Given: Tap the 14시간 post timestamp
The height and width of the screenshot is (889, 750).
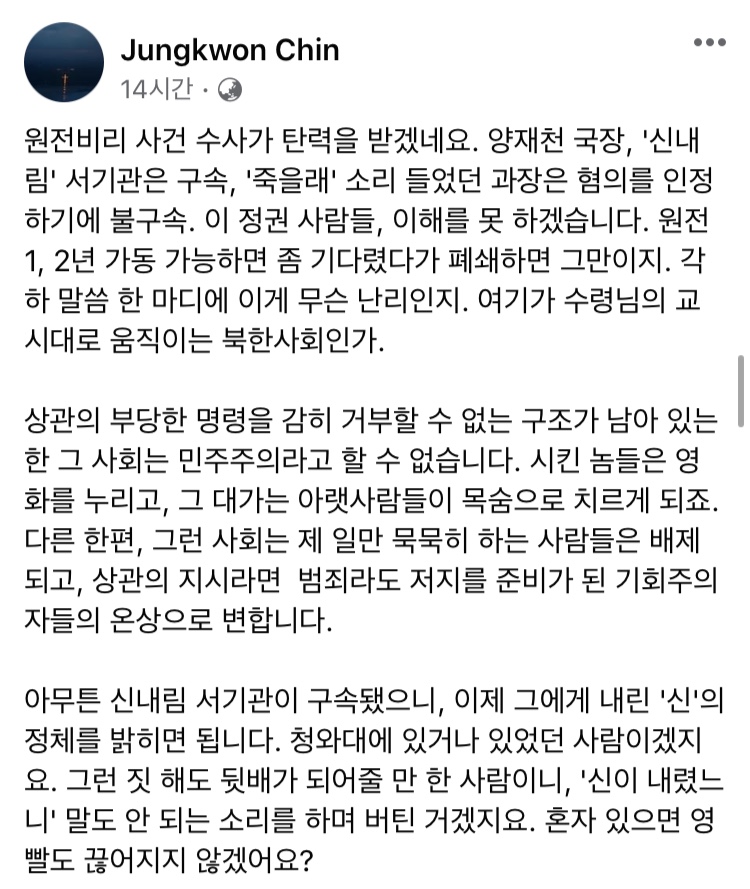Looking at the screenshot, I should (155, 89).
